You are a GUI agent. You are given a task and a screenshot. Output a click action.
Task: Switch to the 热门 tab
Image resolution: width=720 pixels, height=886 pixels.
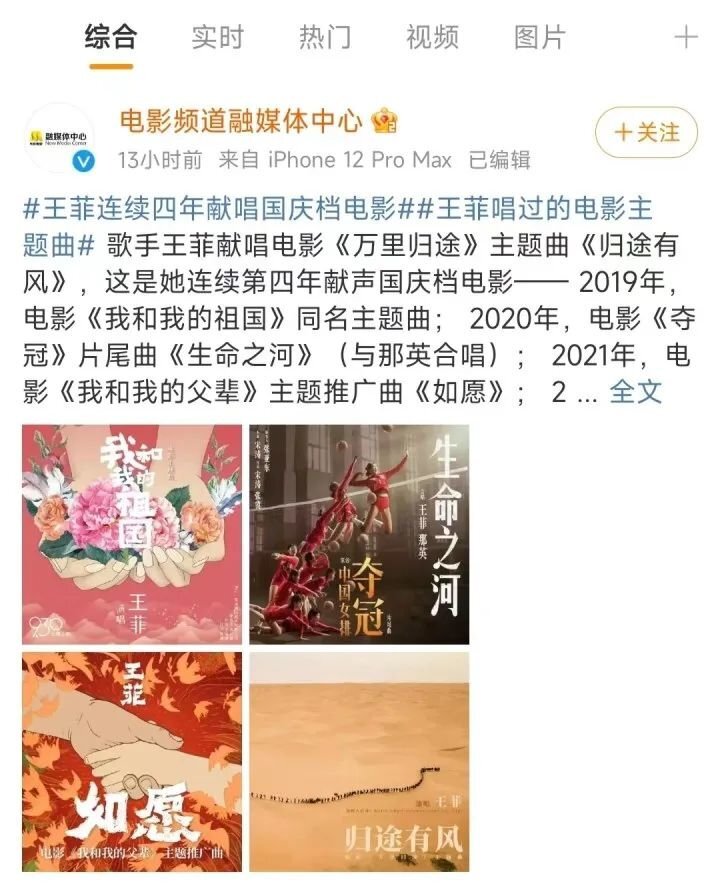(x=325, y=38)
